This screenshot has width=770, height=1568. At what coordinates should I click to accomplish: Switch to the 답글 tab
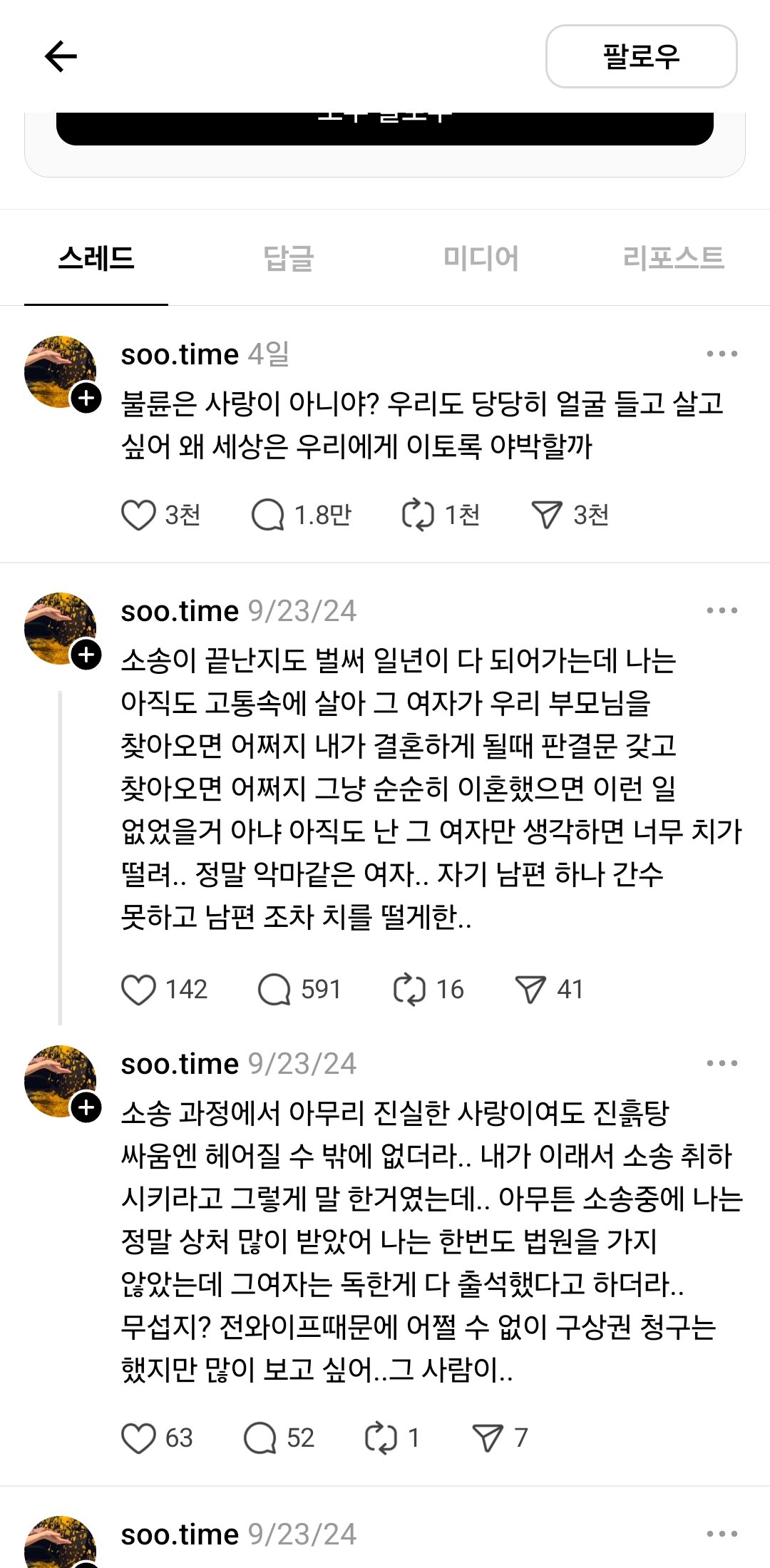click(x=288, y=258)
